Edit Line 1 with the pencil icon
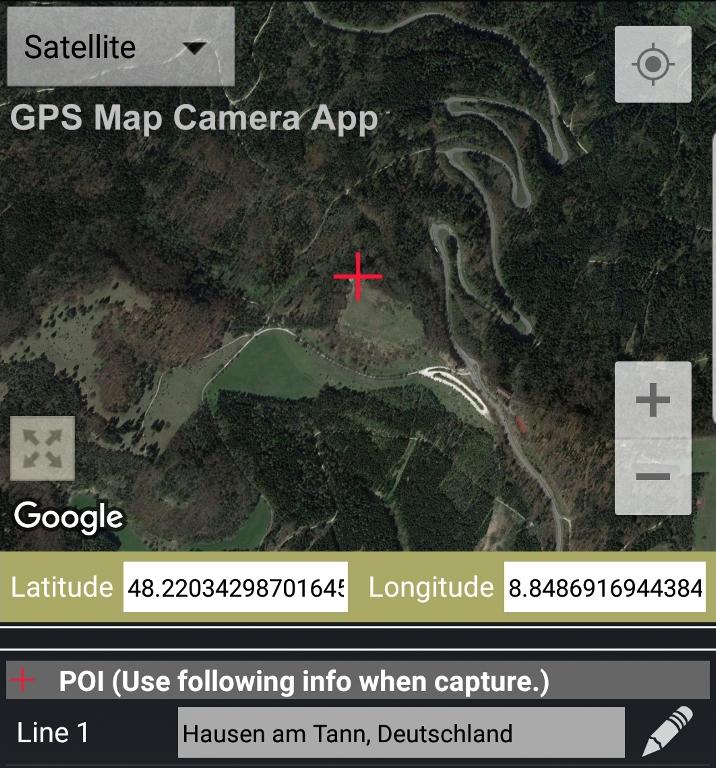Viewport: 716px width, 768px height. 667,732
